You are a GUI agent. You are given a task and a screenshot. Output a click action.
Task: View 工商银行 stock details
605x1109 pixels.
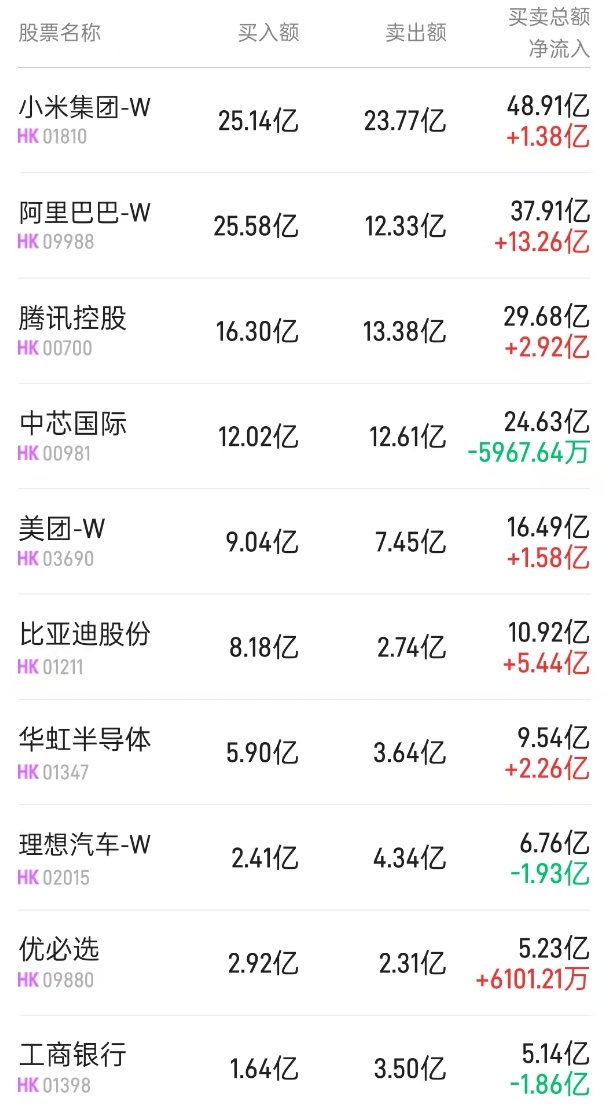[73, 1056]
